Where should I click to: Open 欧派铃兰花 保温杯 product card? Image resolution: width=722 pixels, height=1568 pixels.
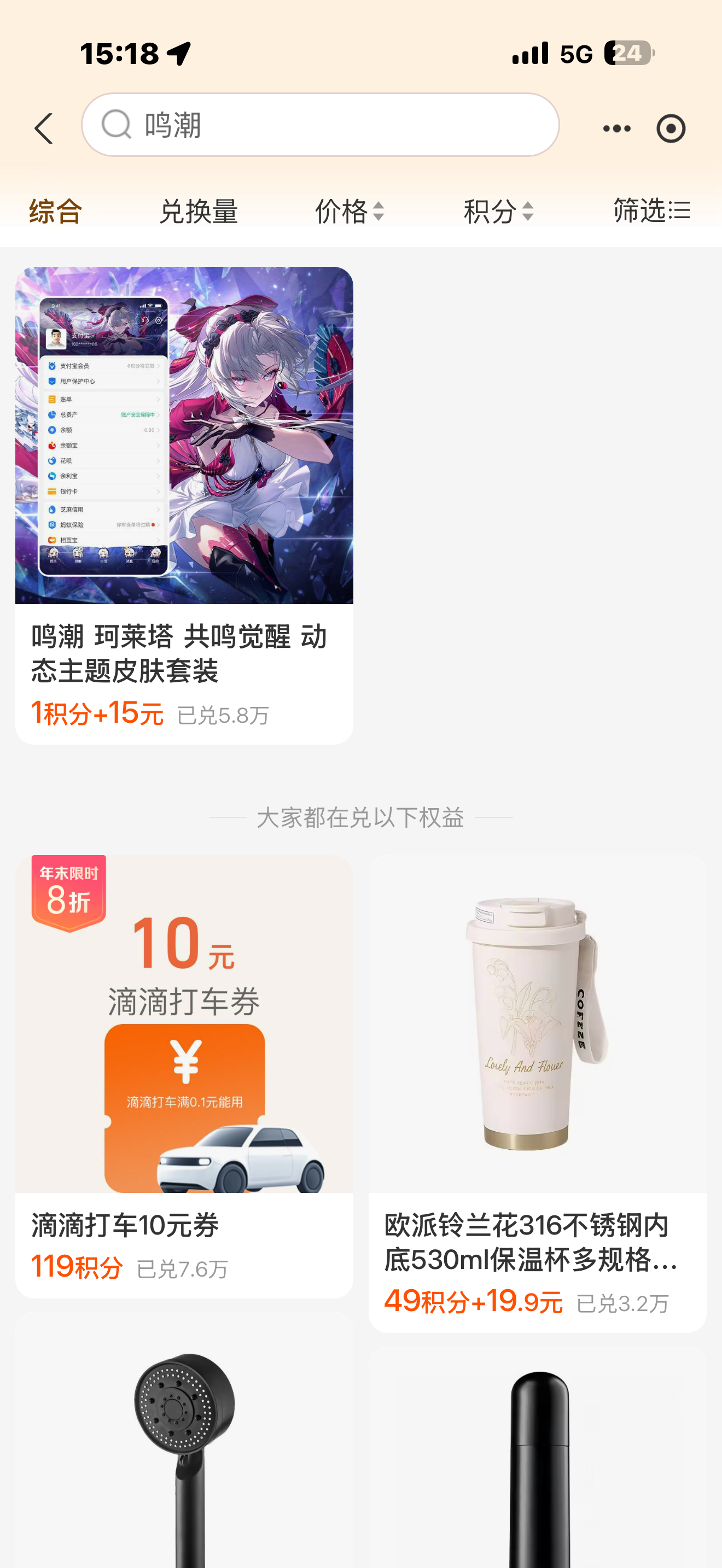click(537, 1092)
